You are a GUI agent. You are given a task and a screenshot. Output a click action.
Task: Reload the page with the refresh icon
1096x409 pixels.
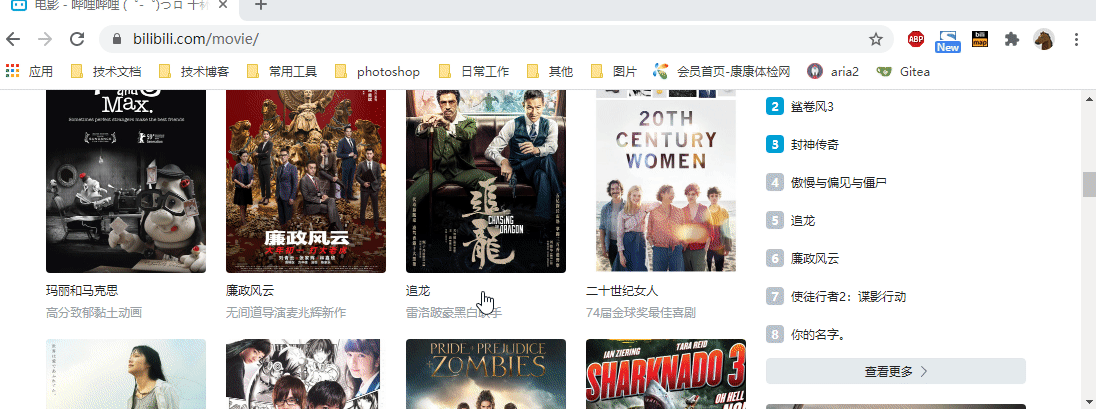(77, 39)
